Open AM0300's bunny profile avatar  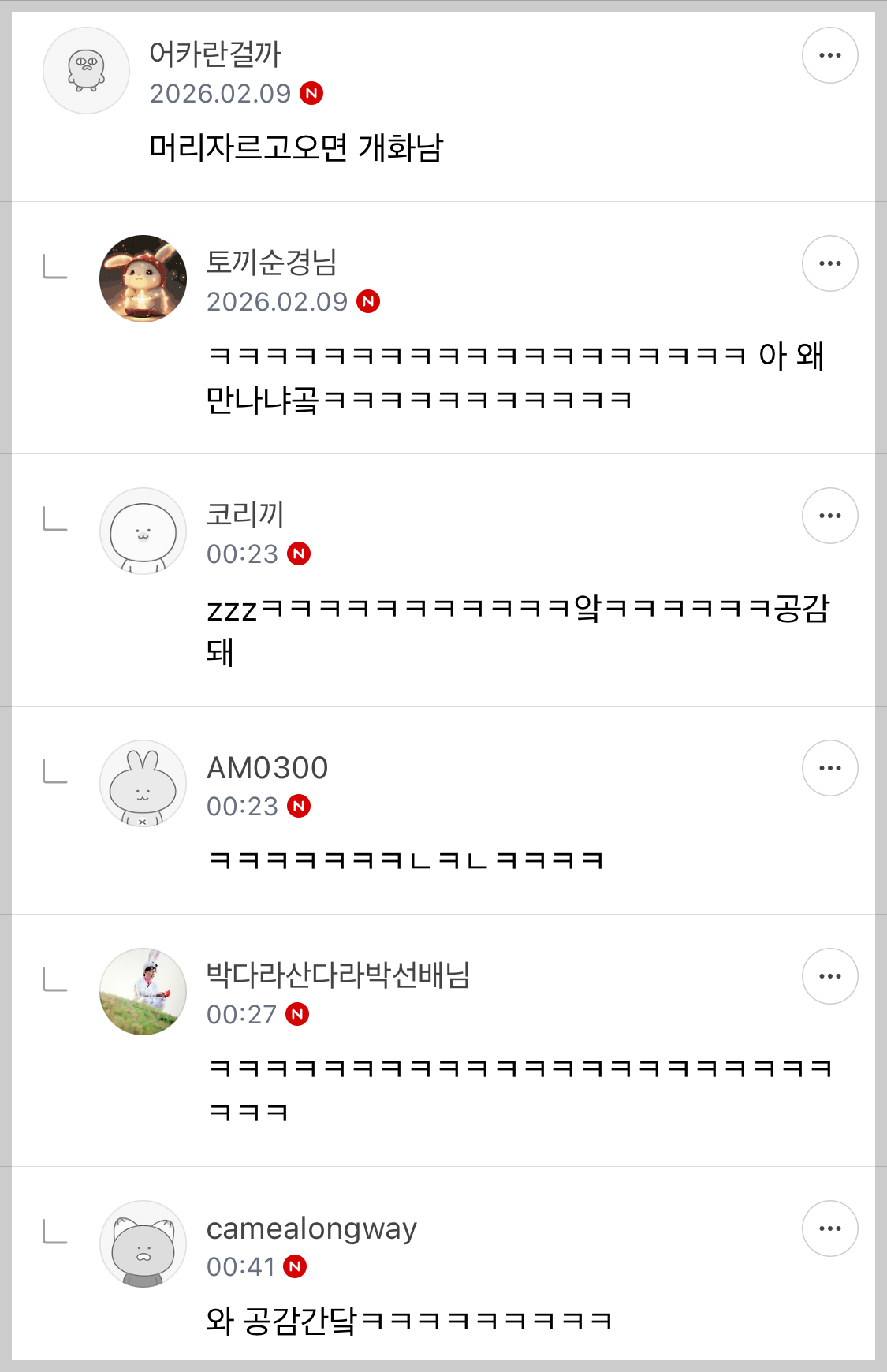pyautogui.click(x=143, y=784)
